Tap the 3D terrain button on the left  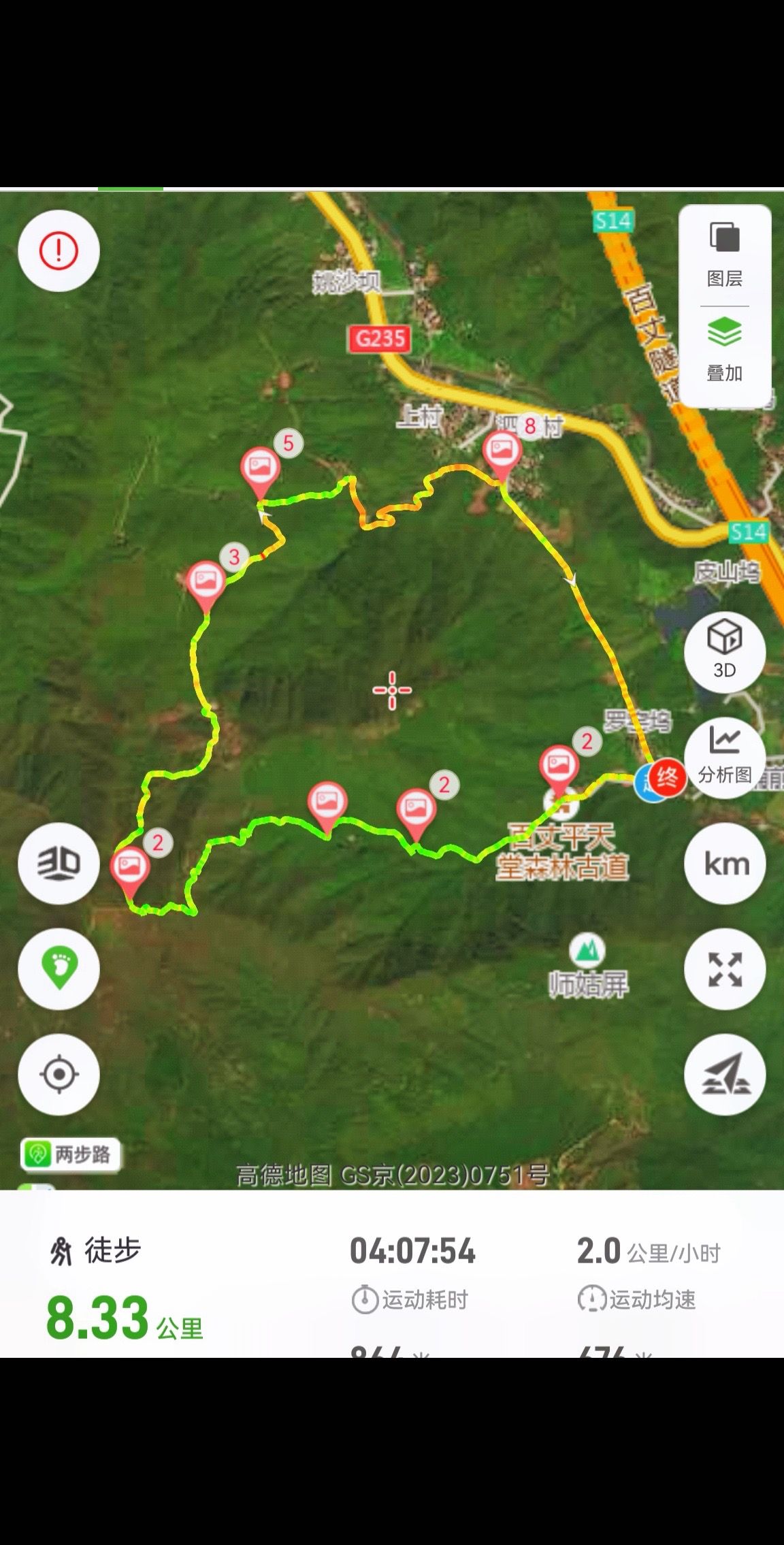click(x=59, y=864)
